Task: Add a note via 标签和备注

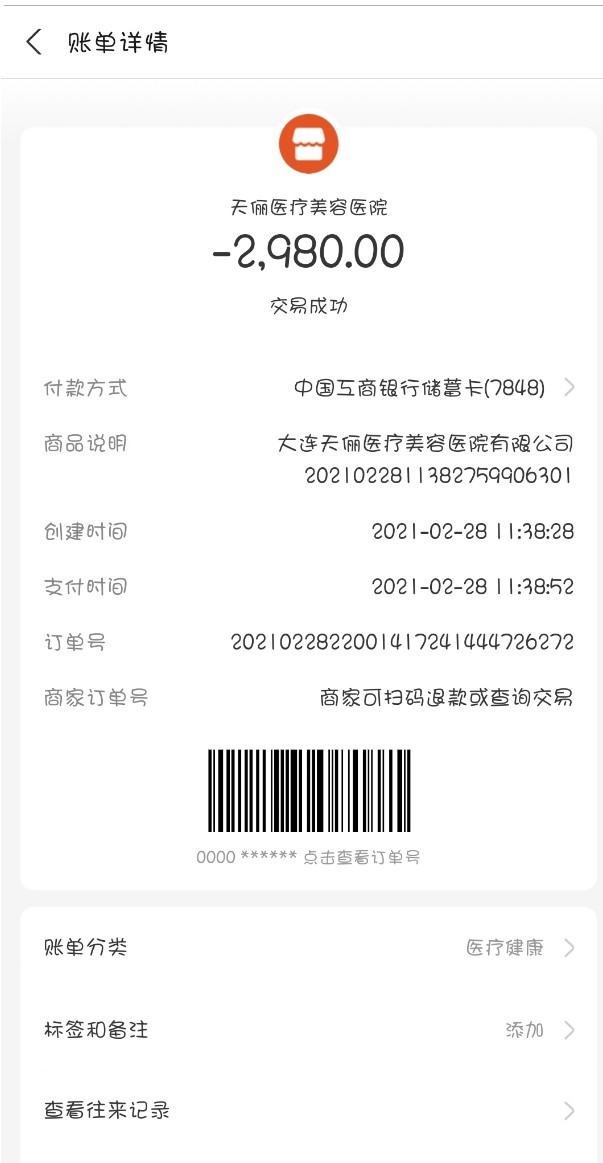Action: (309, 1029)
